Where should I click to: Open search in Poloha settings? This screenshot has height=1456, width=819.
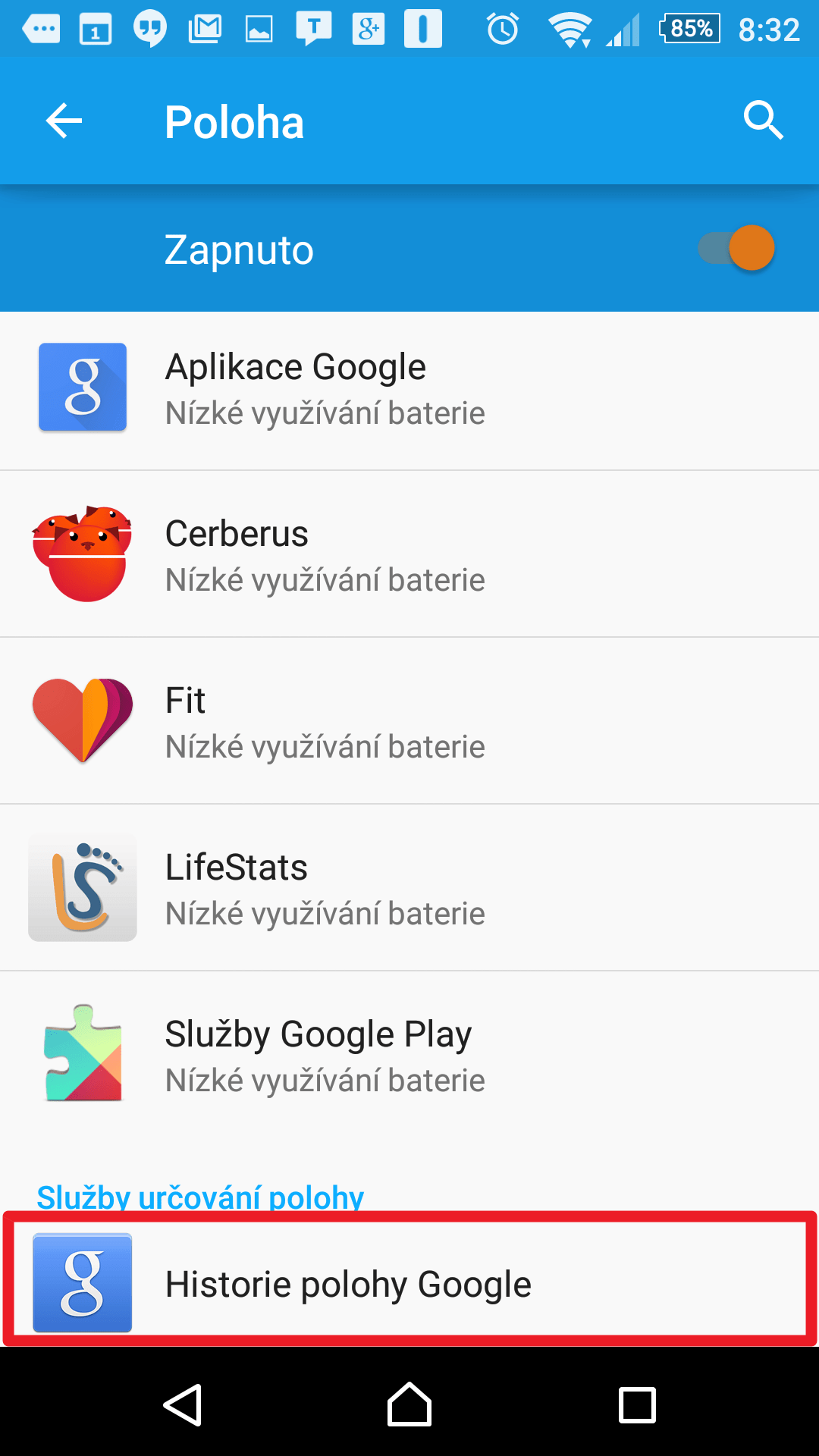click(763, 121)
